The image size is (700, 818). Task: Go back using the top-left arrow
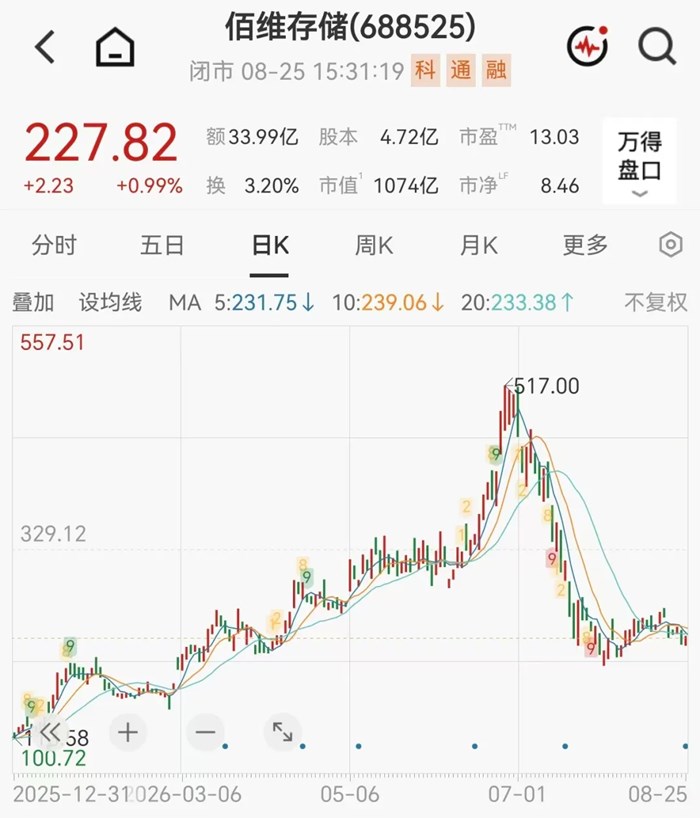click(45, 47)
